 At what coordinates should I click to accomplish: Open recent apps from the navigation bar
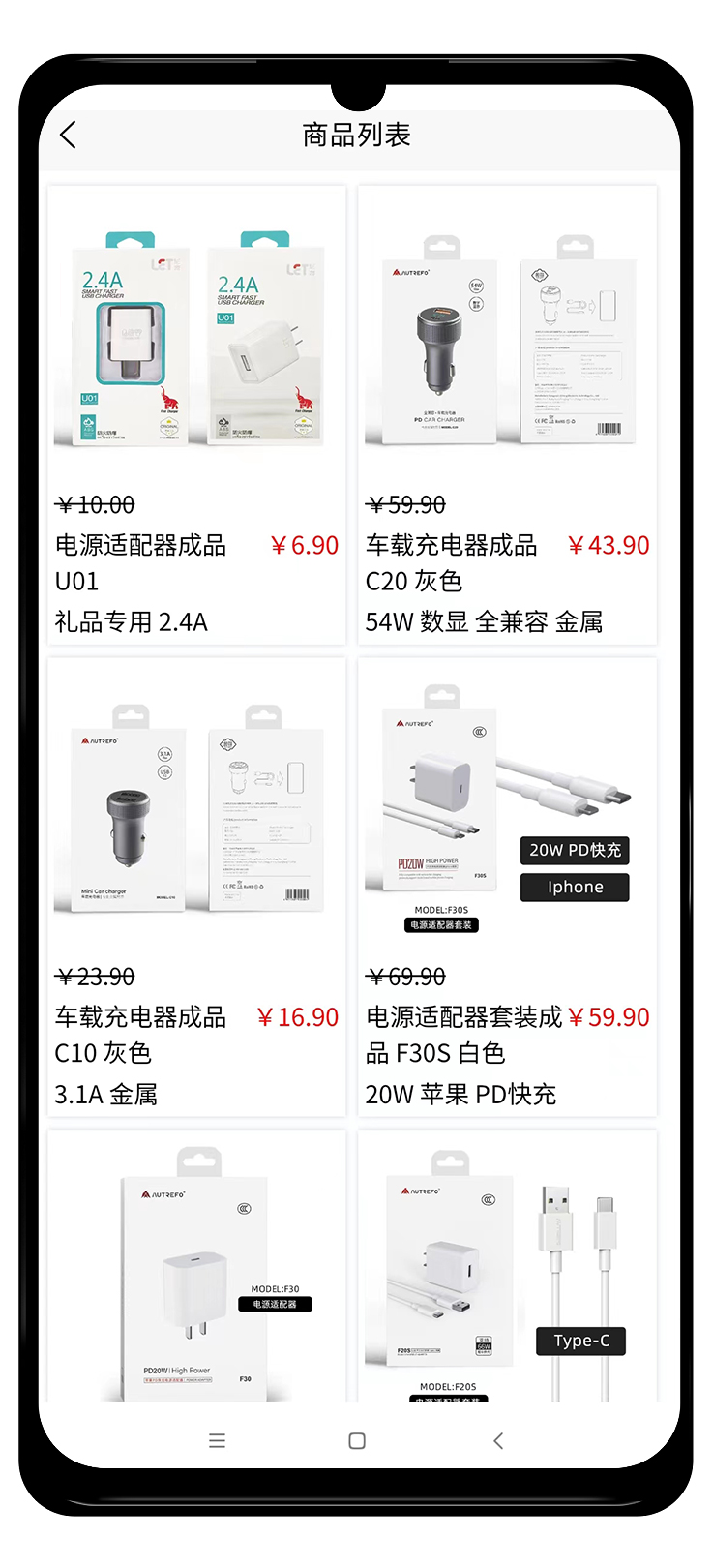(x=217, y=1441)
